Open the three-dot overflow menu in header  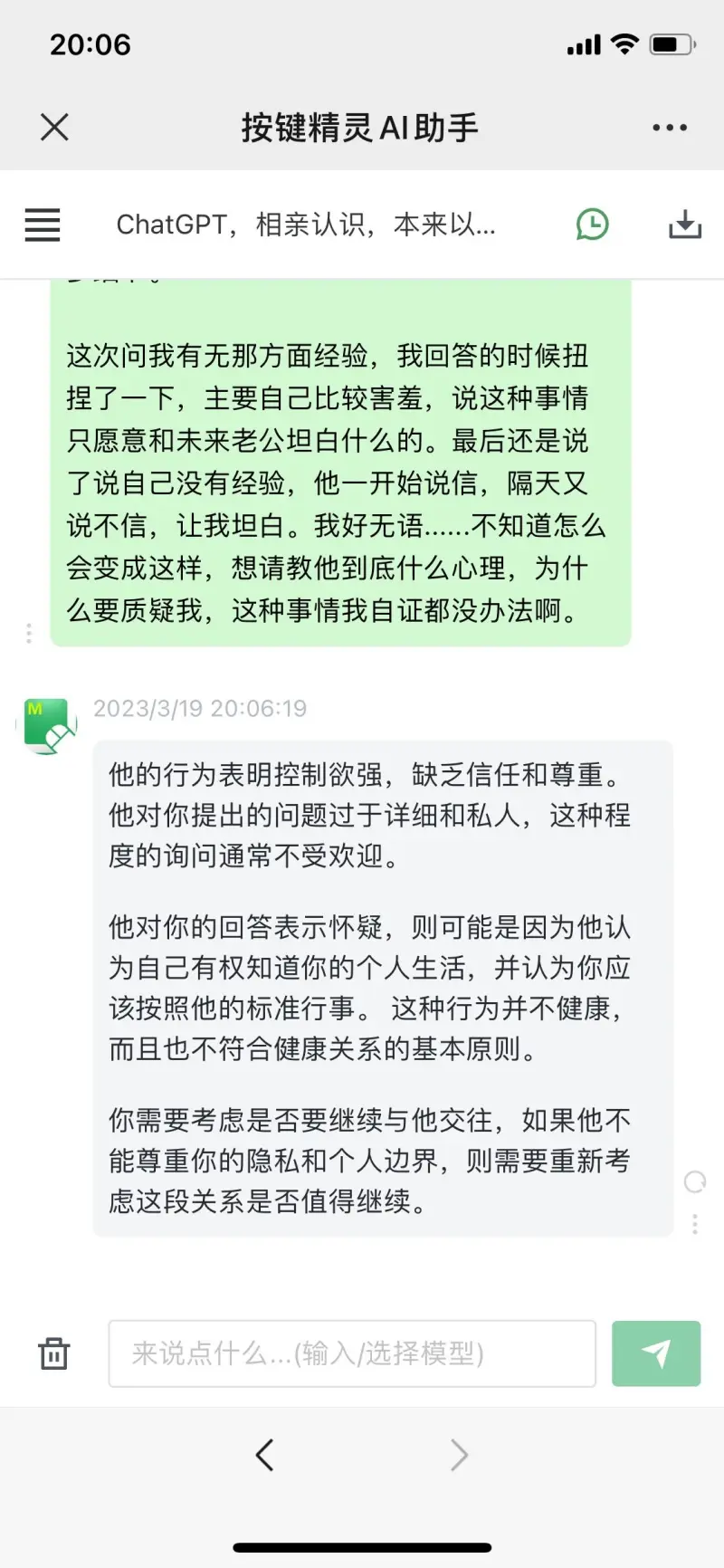[x=670, y=128]
